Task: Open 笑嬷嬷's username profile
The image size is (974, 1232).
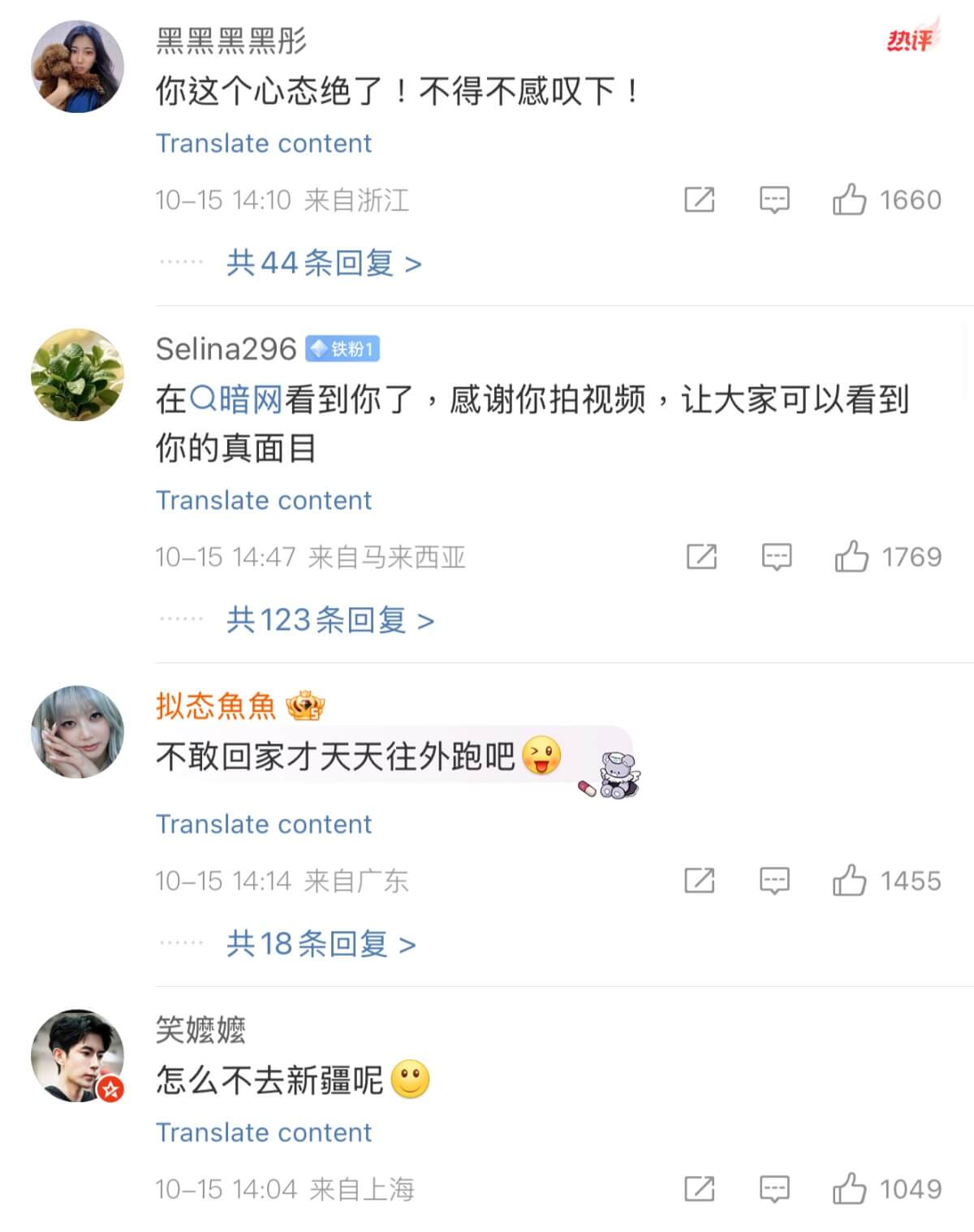Action: click(x=200, y=1030)
